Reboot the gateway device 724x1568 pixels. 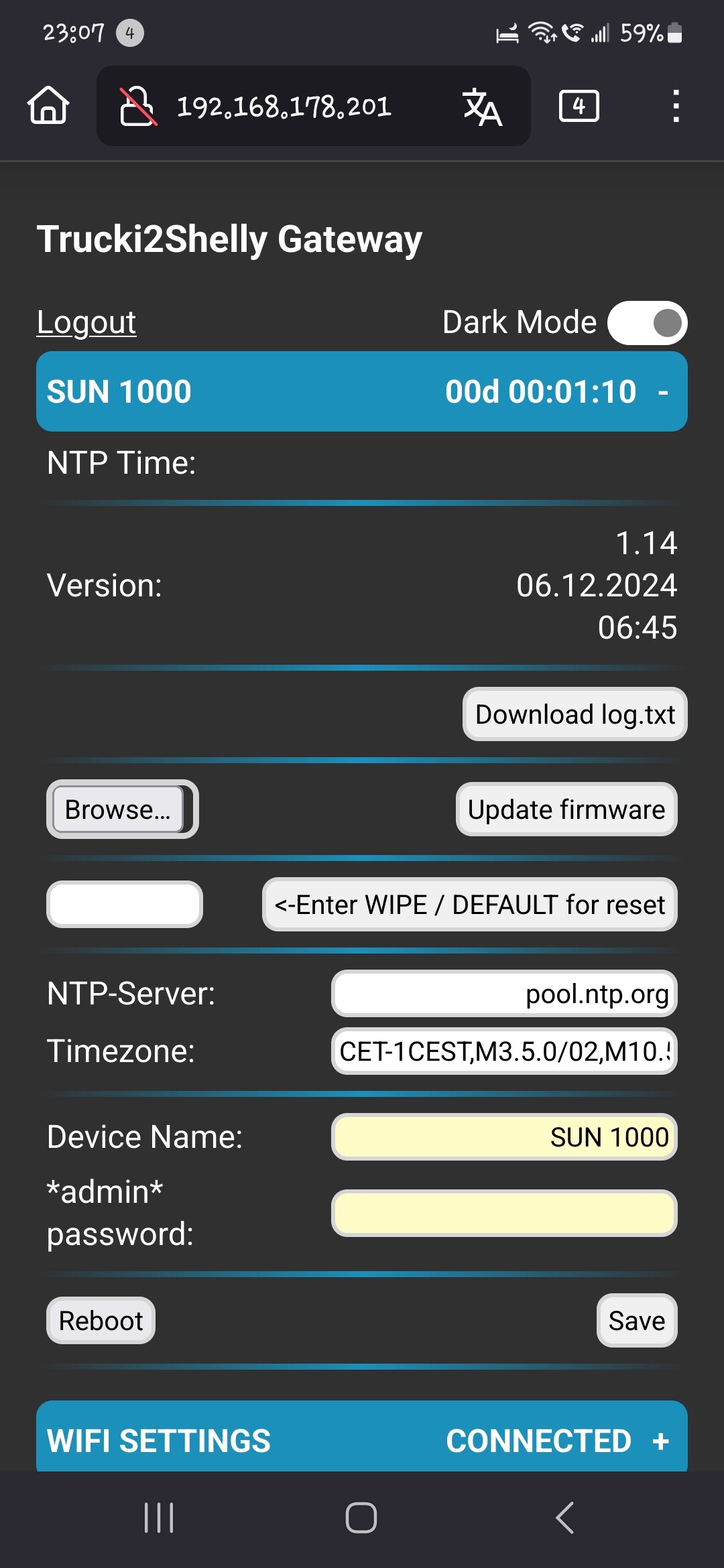pos(101,1321)
